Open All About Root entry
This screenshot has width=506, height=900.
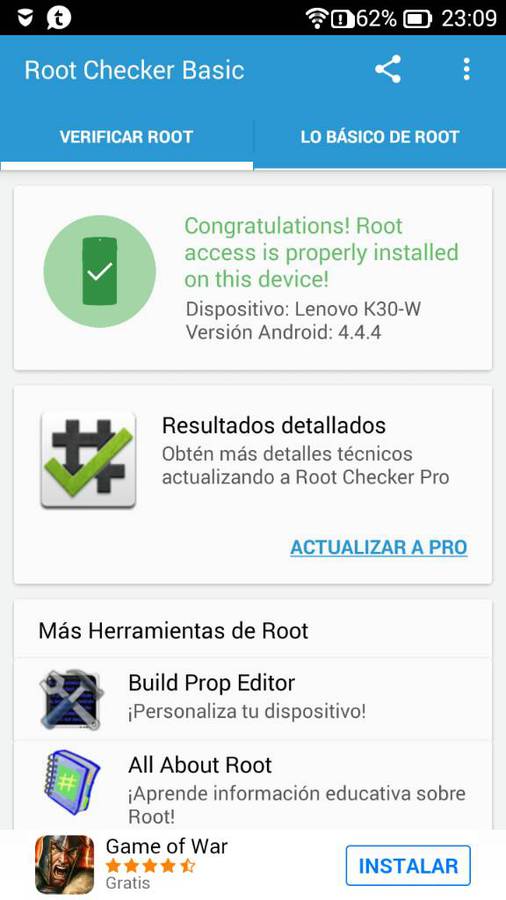pyautogui.click(x=252, y=783)
